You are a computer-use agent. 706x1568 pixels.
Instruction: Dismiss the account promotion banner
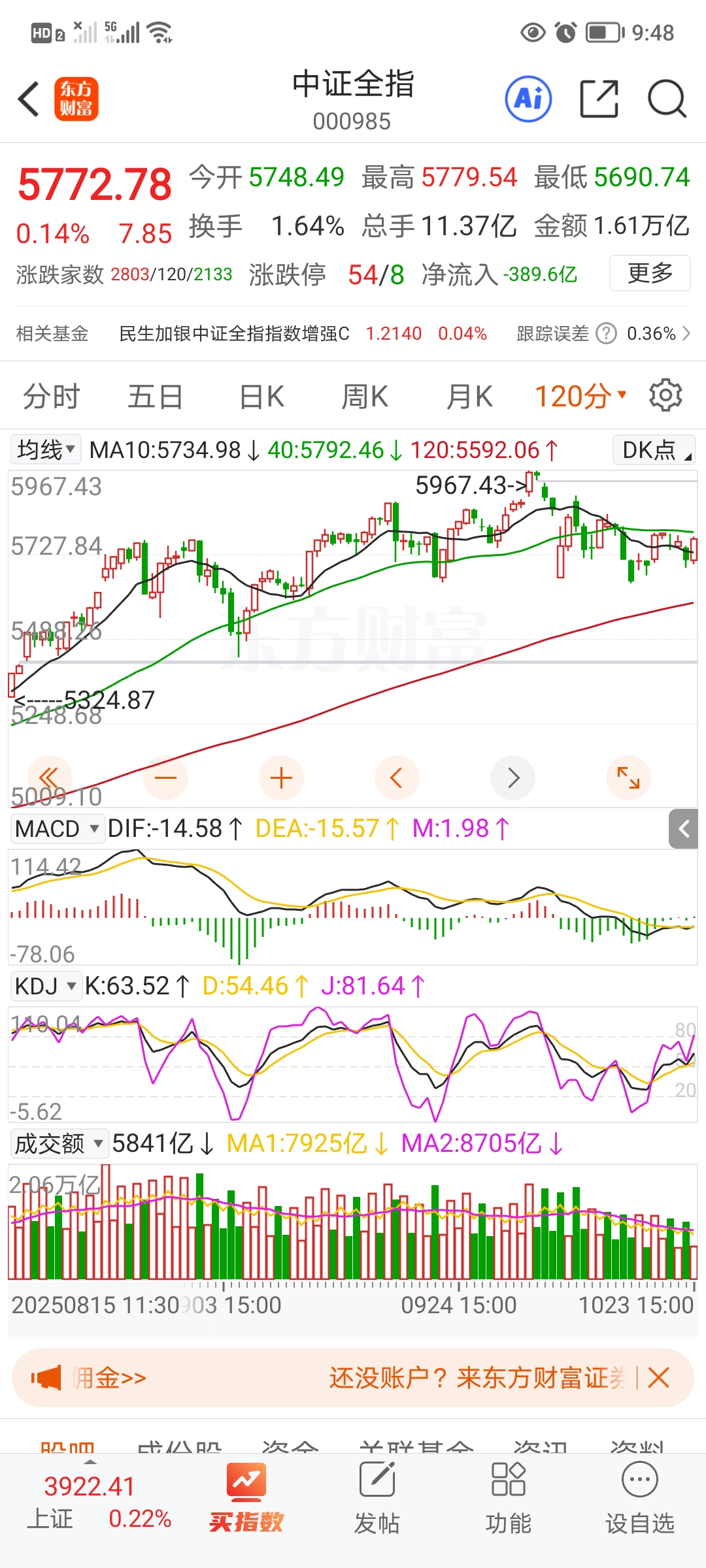658,1379
